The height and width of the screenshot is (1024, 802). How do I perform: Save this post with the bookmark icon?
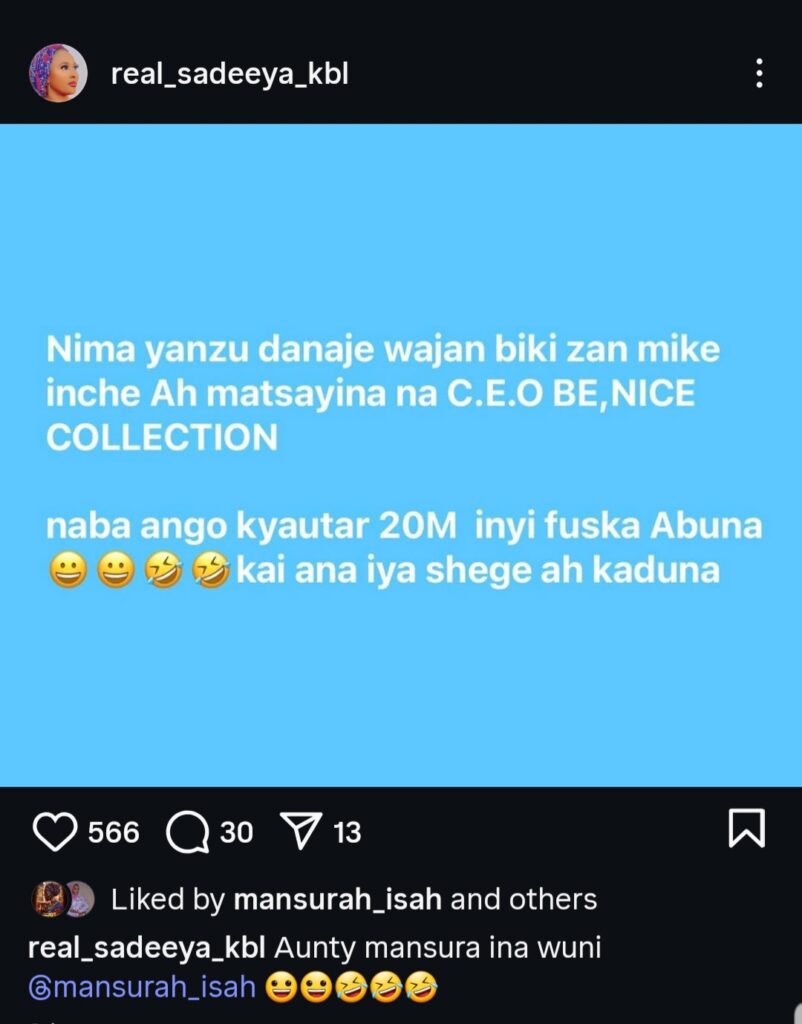tap(746, 829)
